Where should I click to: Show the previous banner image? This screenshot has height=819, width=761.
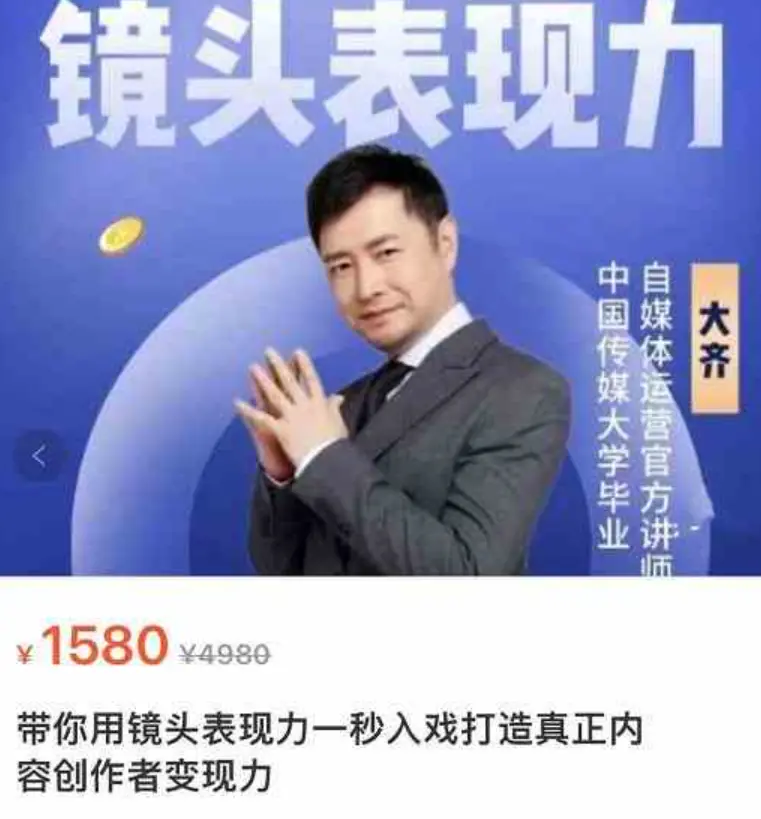click(40, 457)
